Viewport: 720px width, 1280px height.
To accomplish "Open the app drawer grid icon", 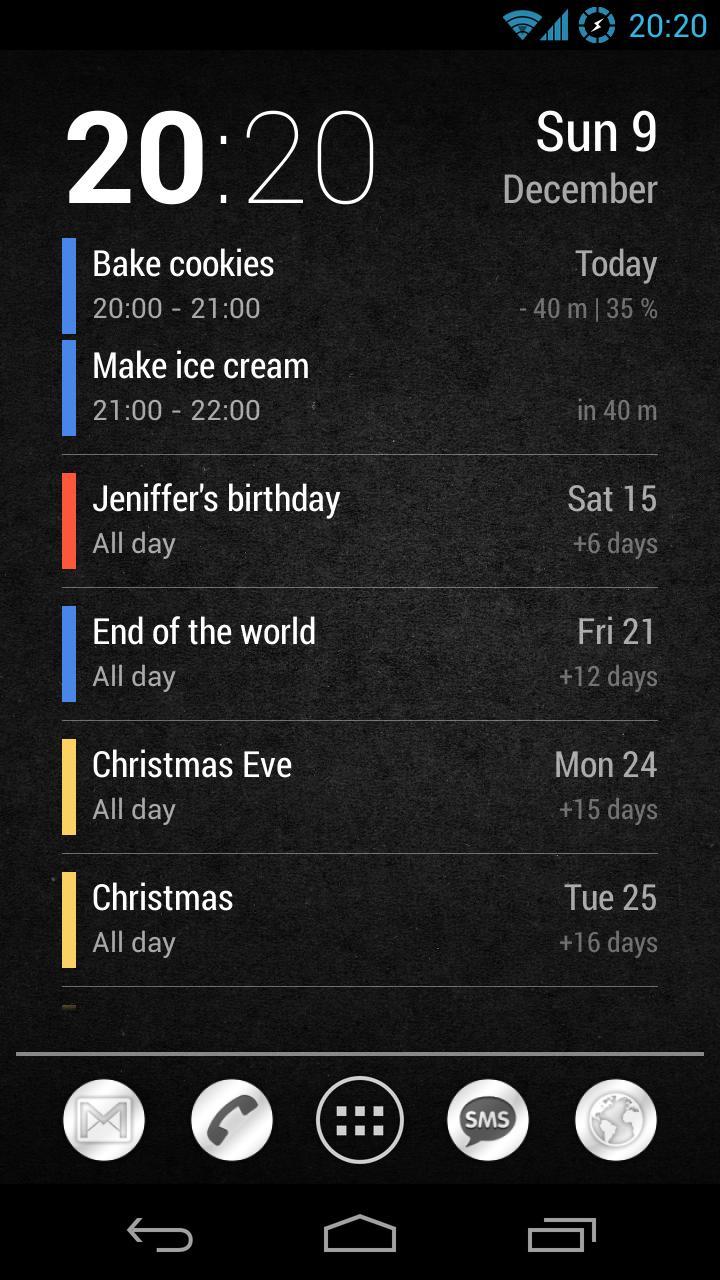I will coord(360,1119).
